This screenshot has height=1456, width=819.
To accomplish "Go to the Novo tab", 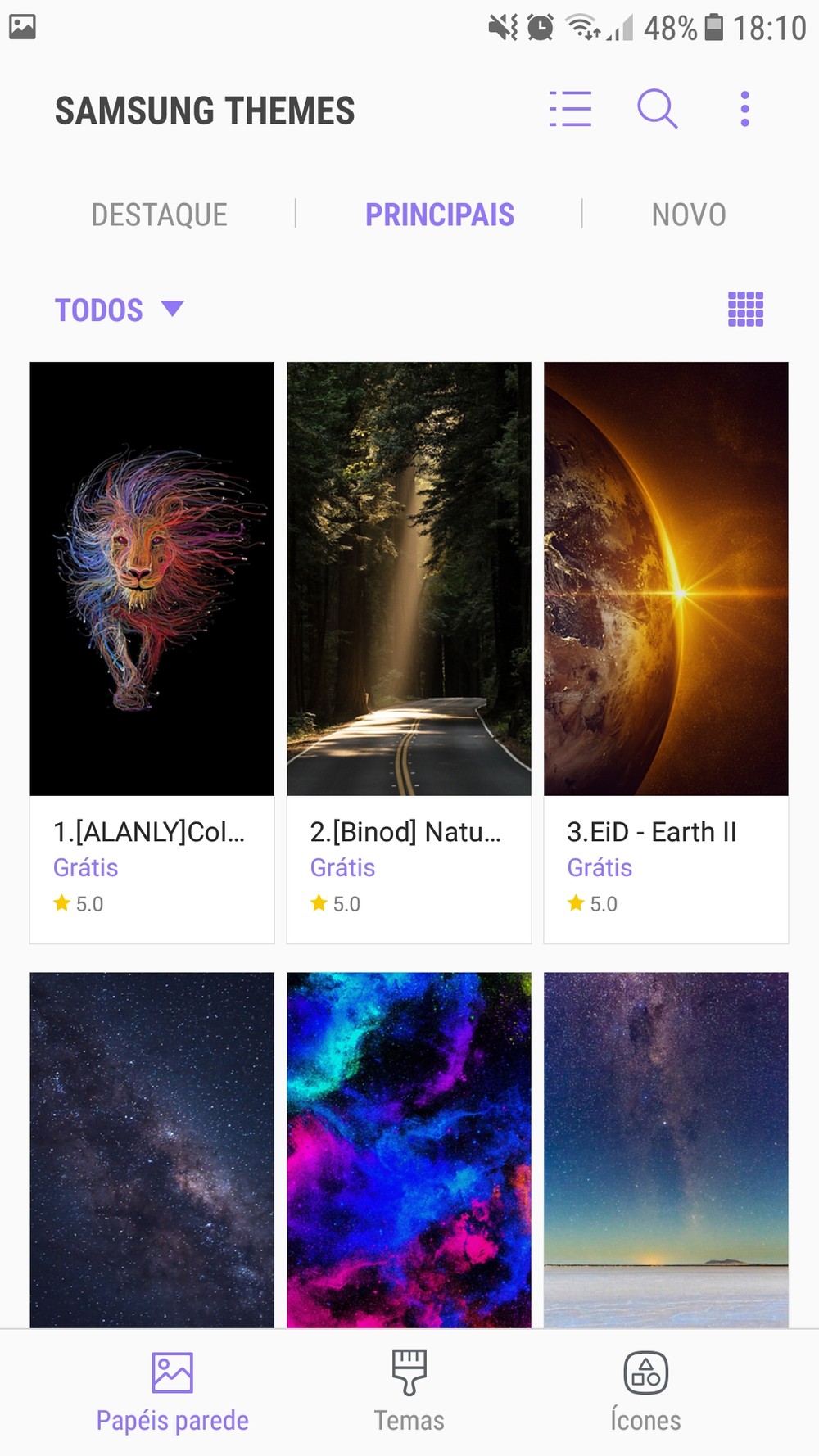I will pos(689,215).
